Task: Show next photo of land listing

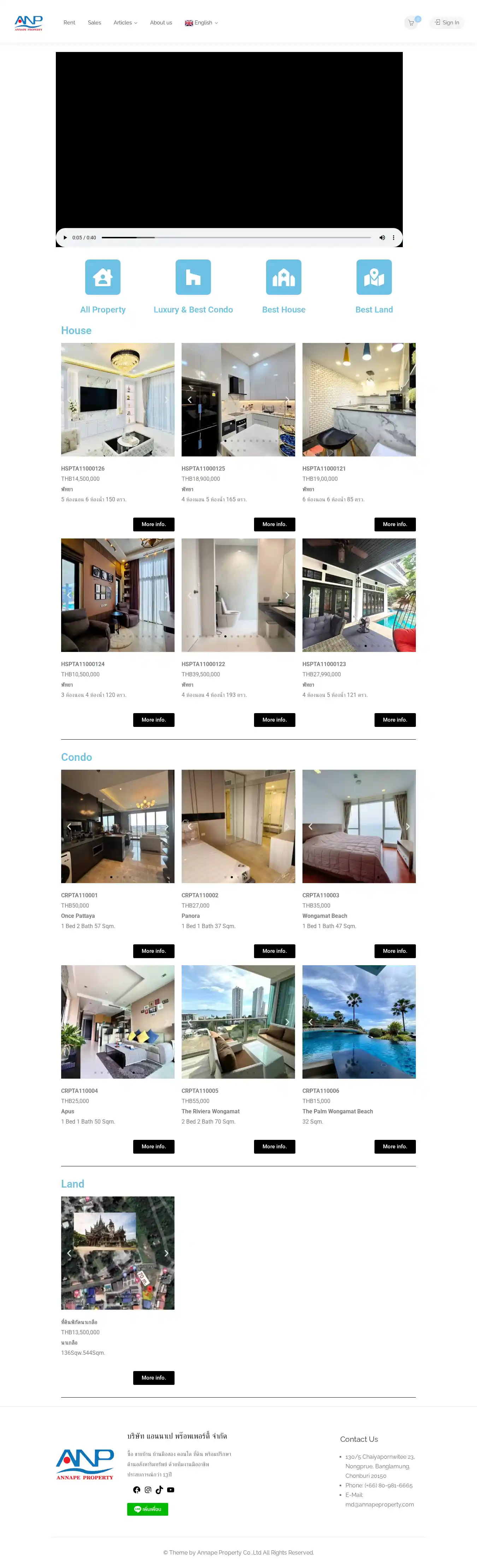Action: pos(166,1253)
